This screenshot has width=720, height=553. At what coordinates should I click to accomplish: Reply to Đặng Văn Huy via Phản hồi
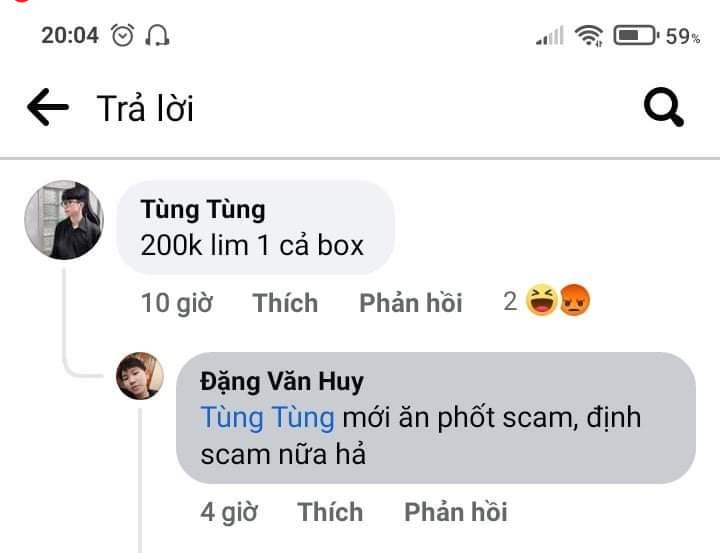(x=455, y=512)
